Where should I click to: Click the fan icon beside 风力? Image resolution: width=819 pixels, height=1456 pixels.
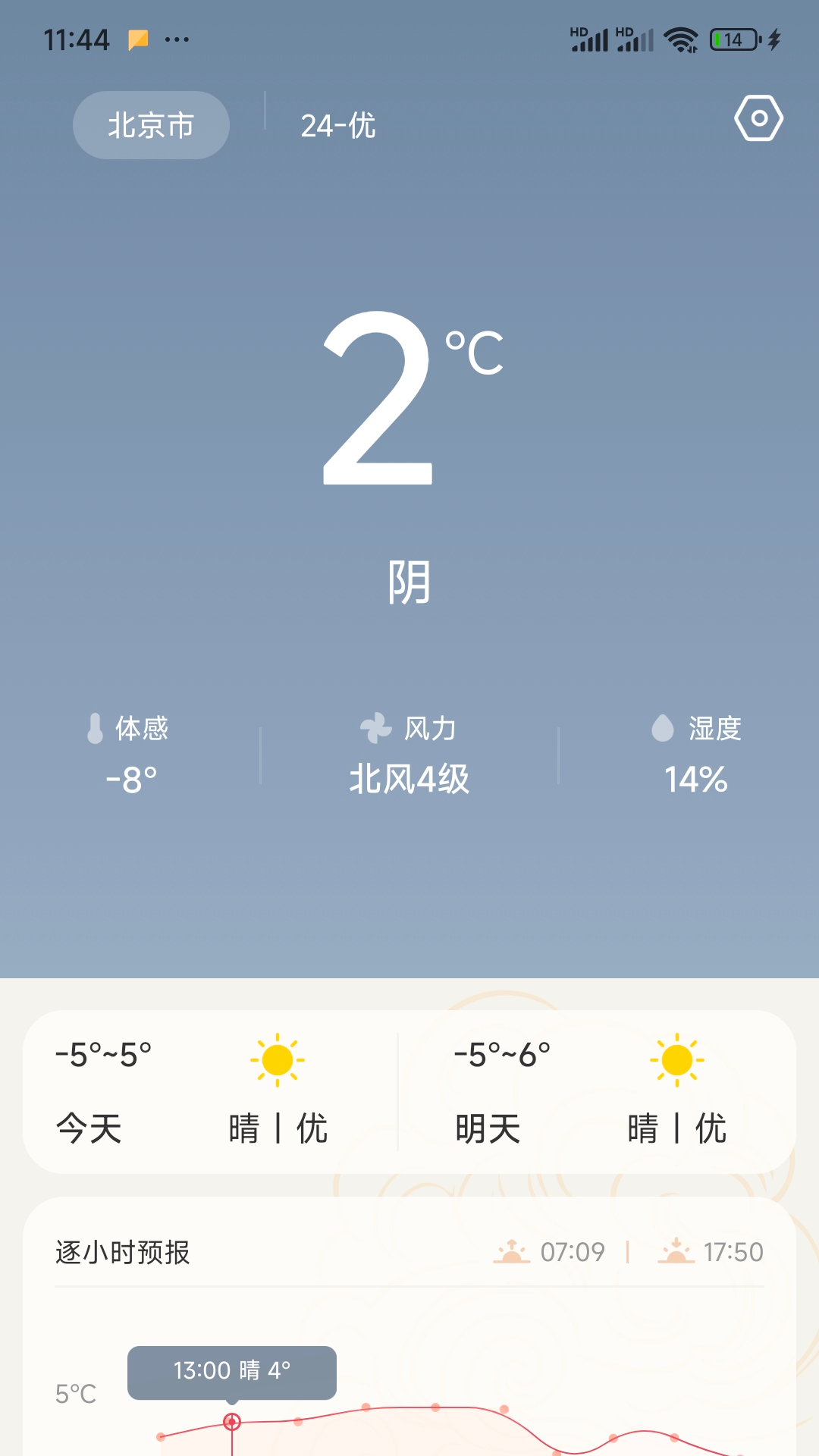(x=375, y=730)
